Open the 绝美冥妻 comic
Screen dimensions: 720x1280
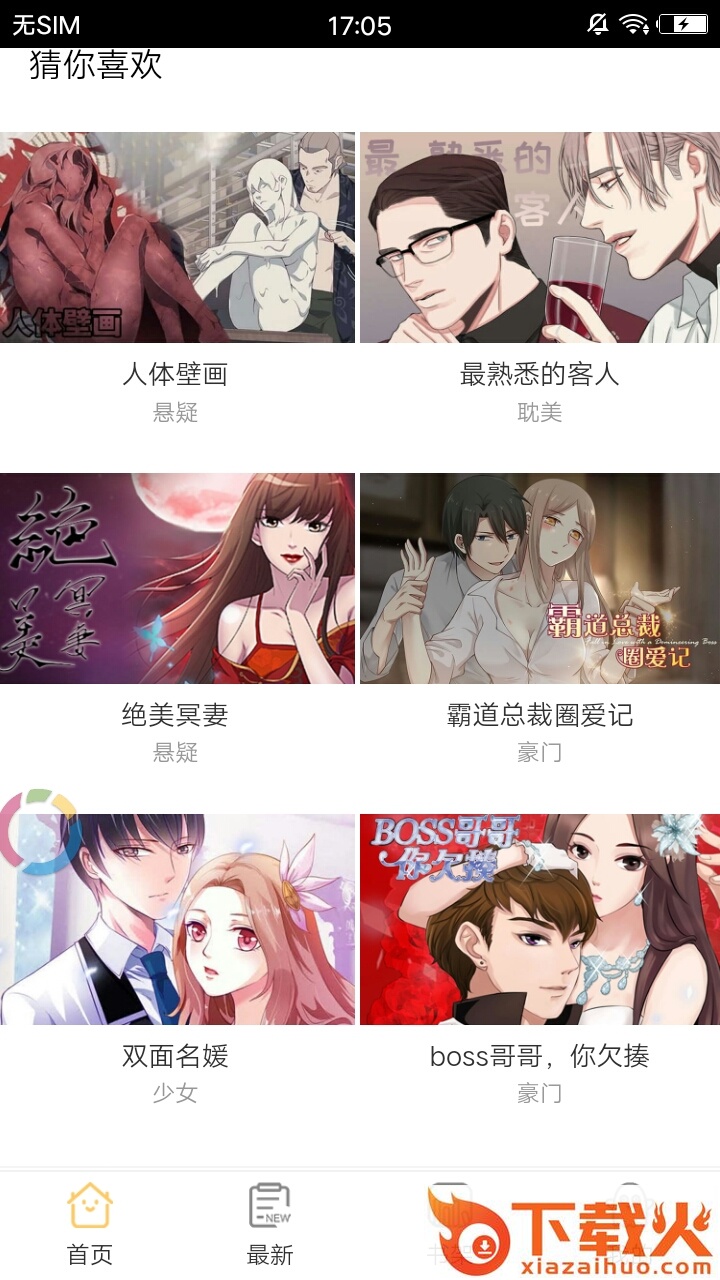click(x=177, y=578)
